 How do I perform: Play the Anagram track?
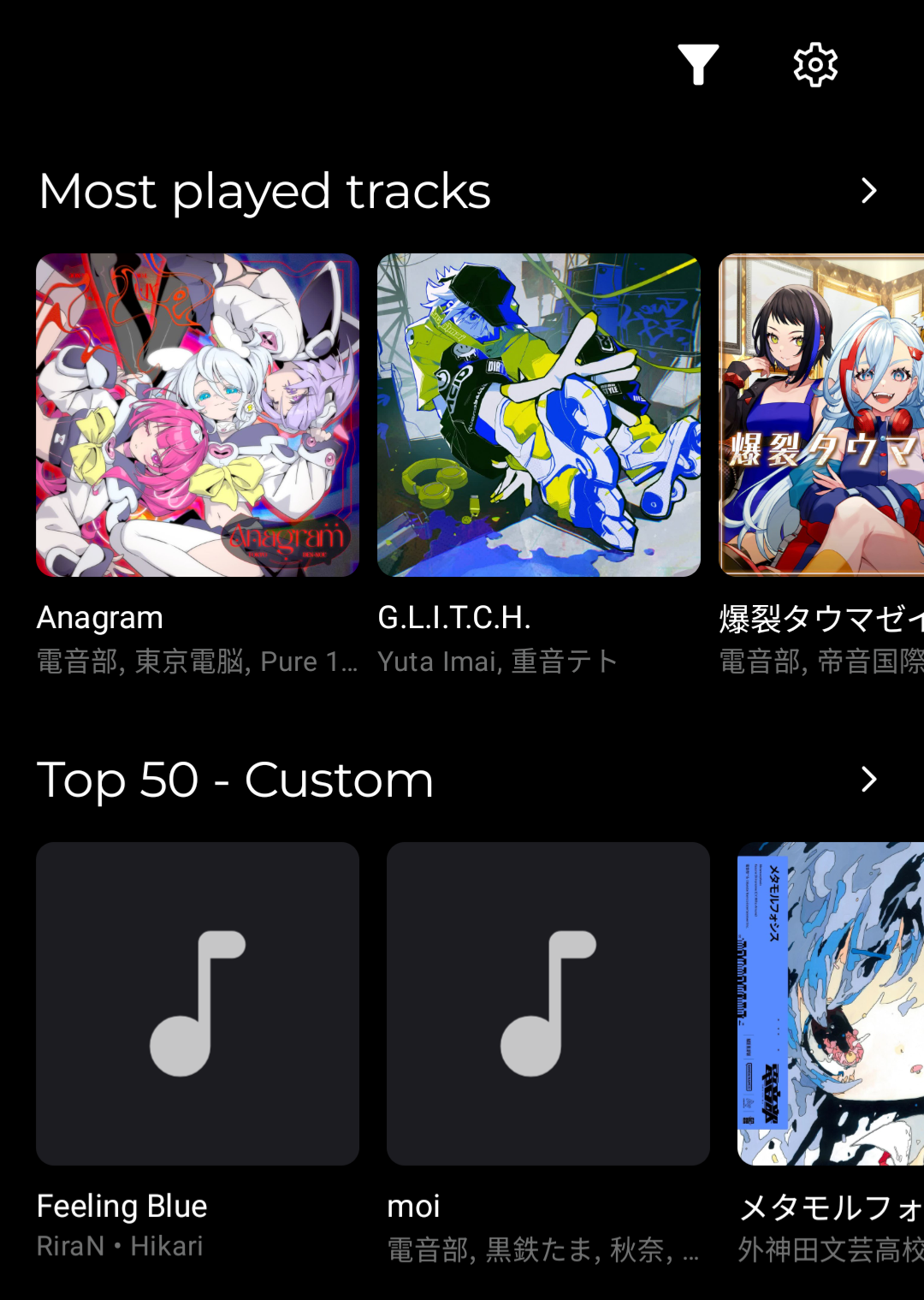coord(198,415)
